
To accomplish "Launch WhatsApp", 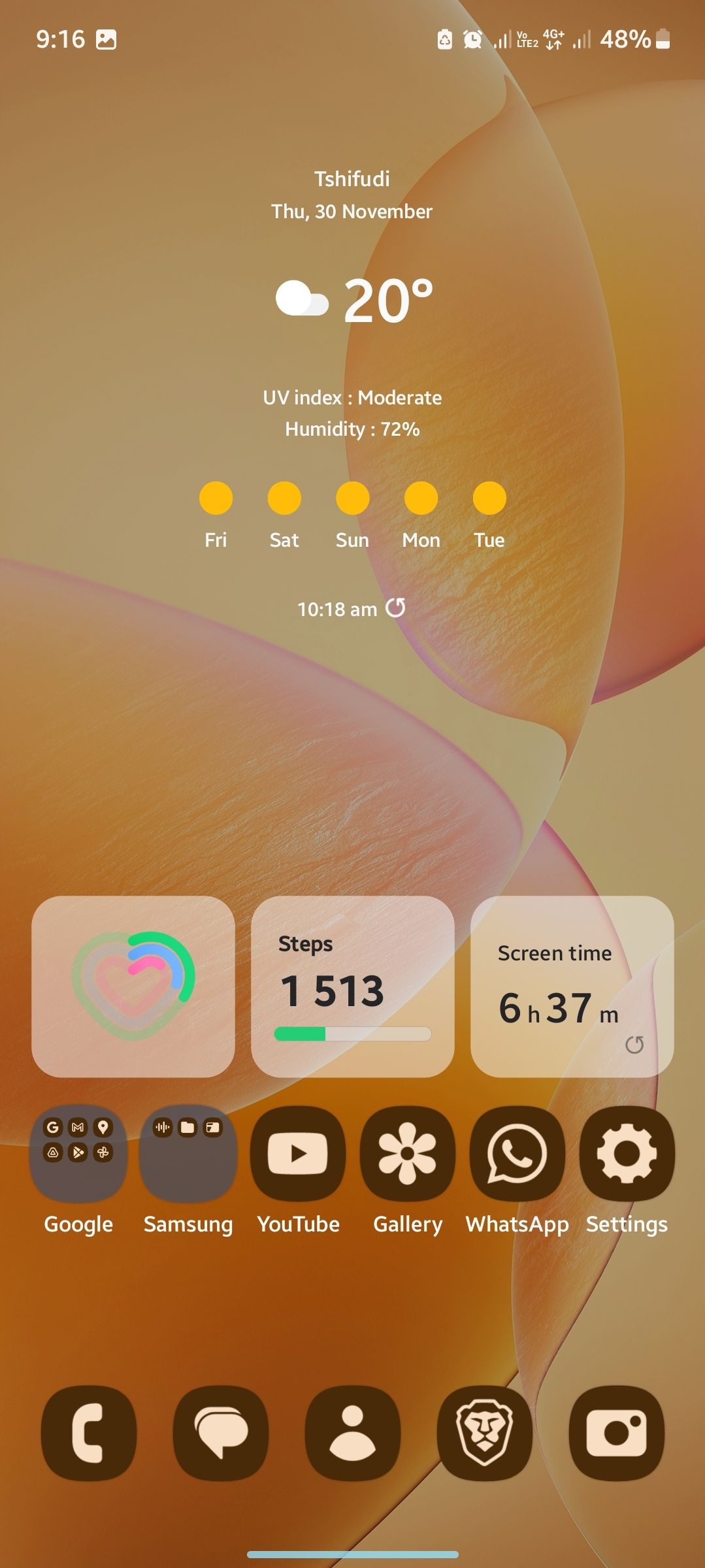I will (x=517, y=1153).
